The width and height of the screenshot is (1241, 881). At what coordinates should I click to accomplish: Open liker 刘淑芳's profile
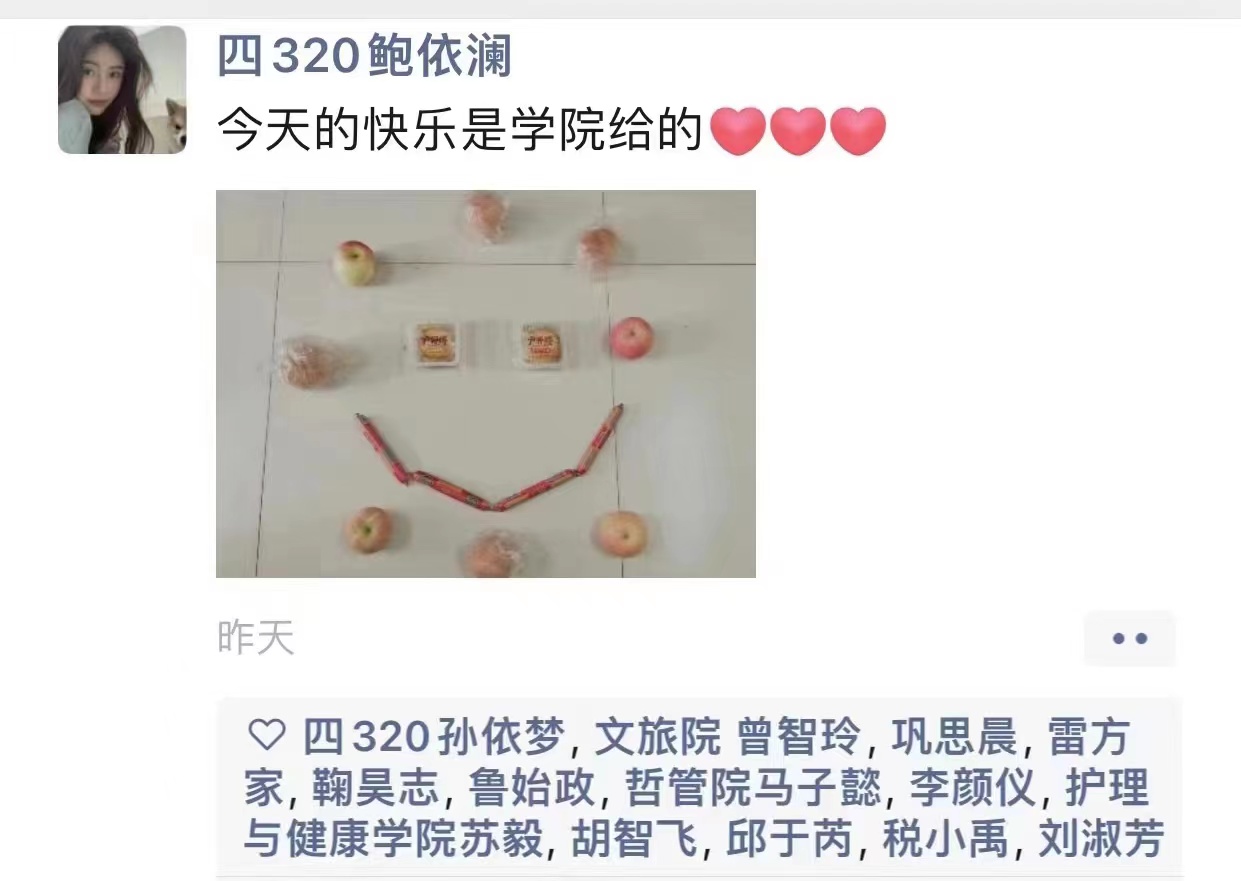coord(1100,840)
